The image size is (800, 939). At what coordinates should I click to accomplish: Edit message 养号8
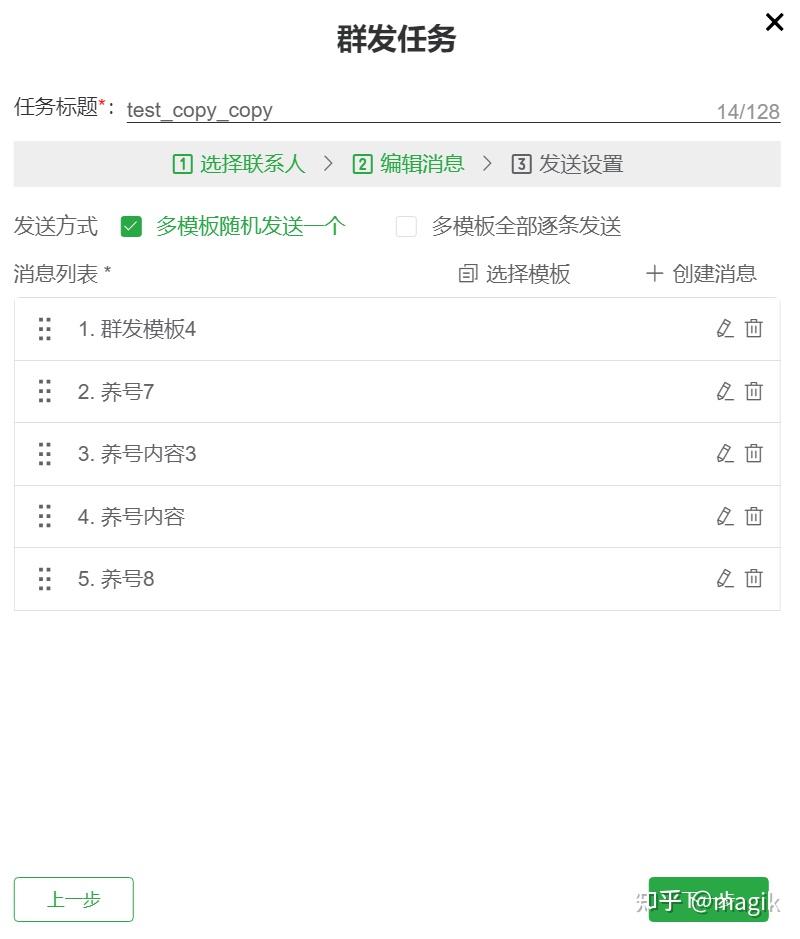(725, 578)
